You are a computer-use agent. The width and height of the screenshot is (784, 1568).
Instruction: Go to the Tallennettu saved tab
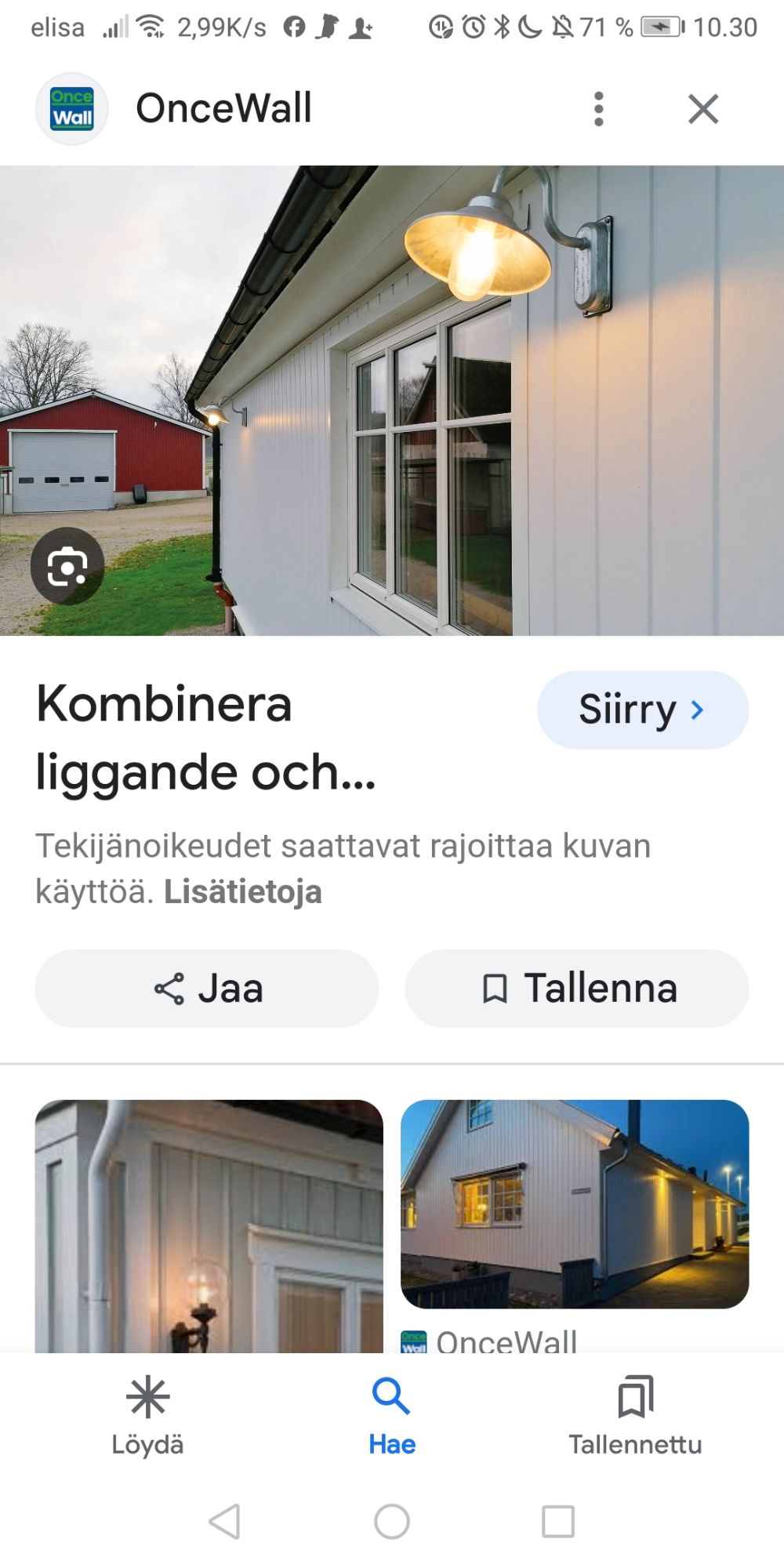tap(635, 1414)
